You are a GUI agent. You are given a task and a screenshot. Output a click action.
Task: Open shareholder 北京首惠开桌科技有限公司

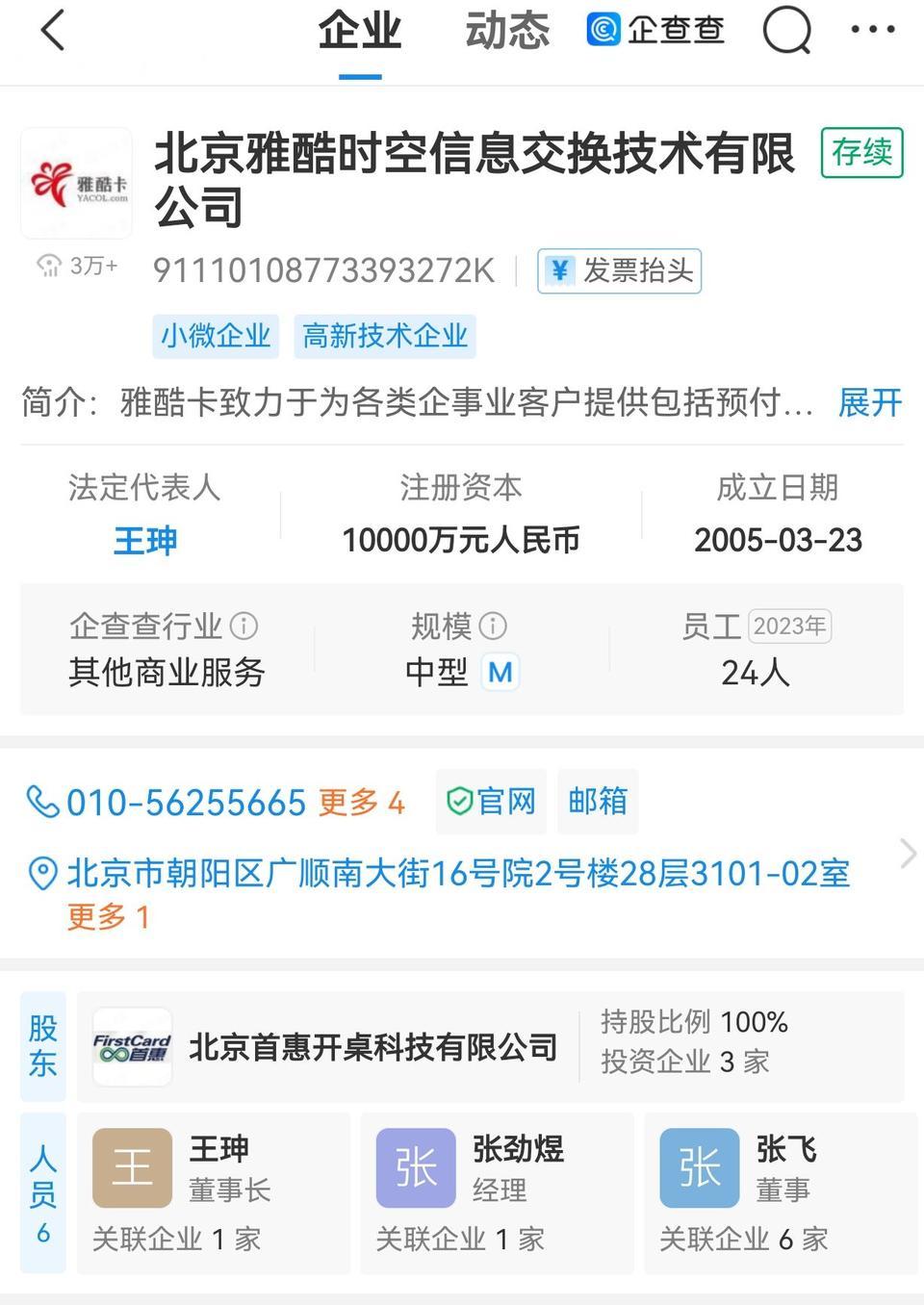pyautogui.click(x=372, y=1046)
